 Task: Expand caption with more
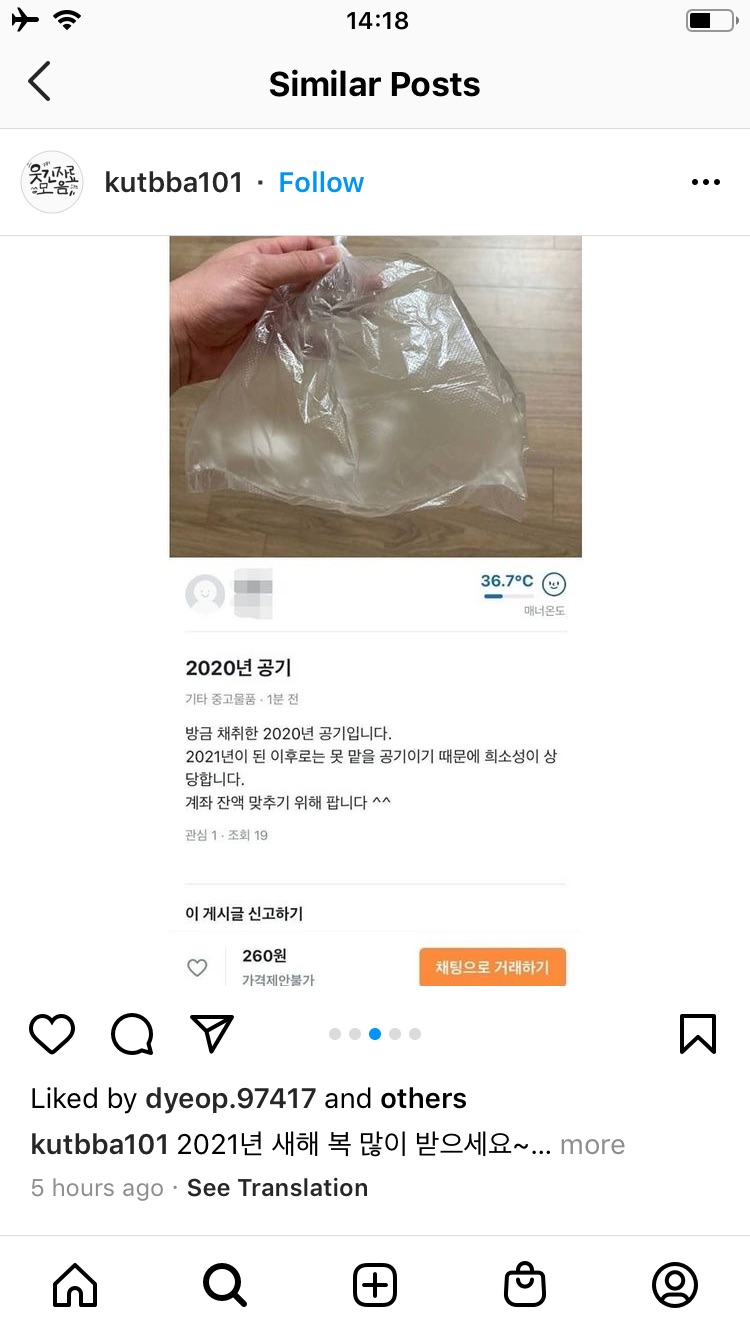click(x=592, y=1144)
